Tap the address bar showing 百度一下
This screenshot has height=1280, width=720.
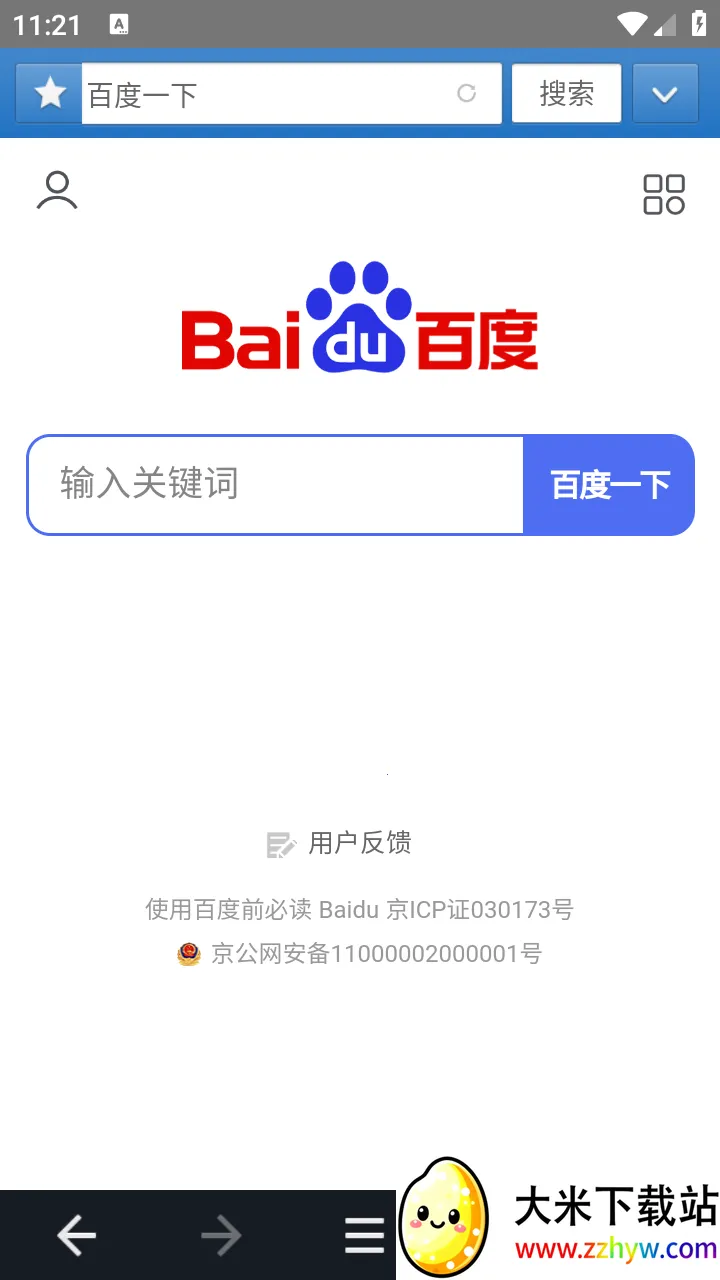260,95
